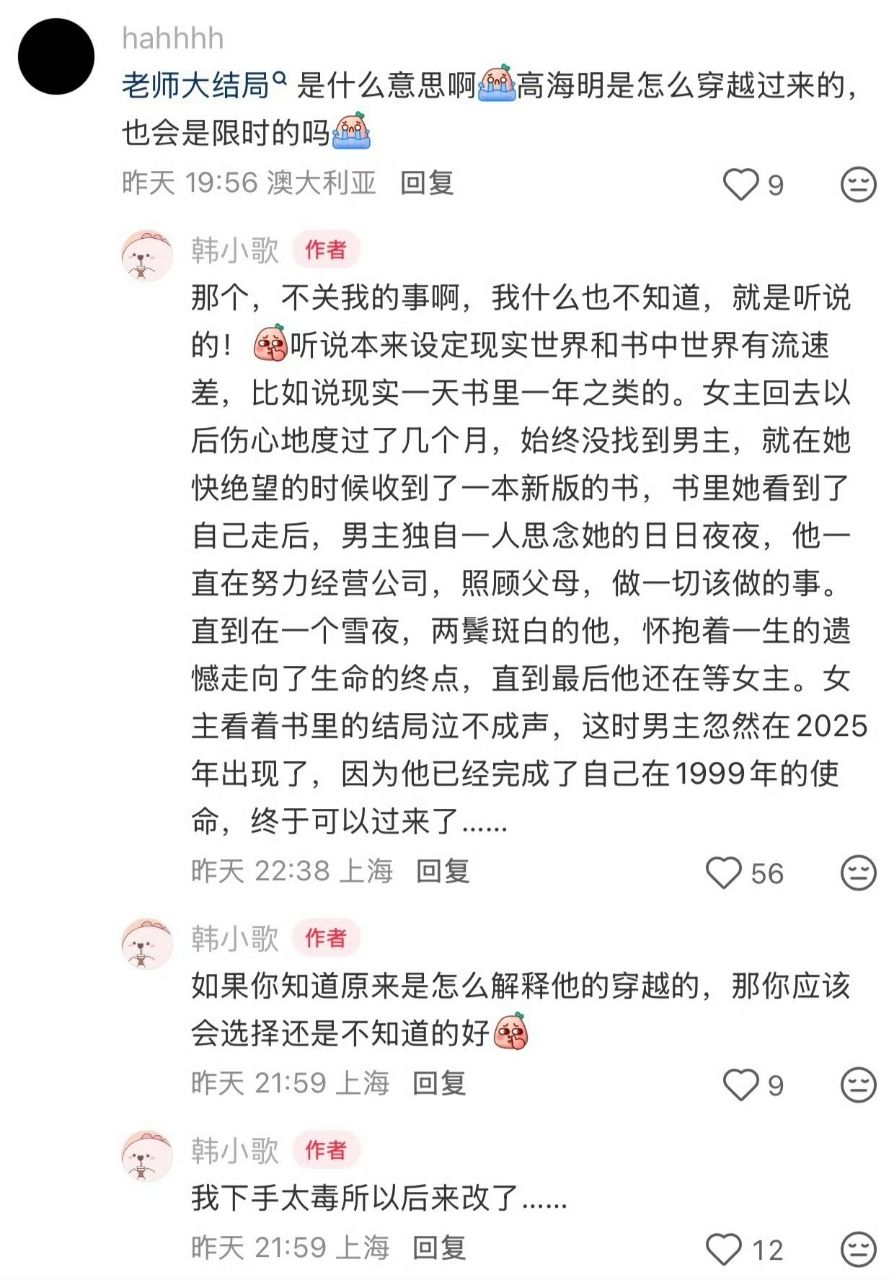Image resolution: width=894 pixels, height=1280 pixels.
Task: Dislike the 我下手太毒 reply
Action: point(857,1249)
